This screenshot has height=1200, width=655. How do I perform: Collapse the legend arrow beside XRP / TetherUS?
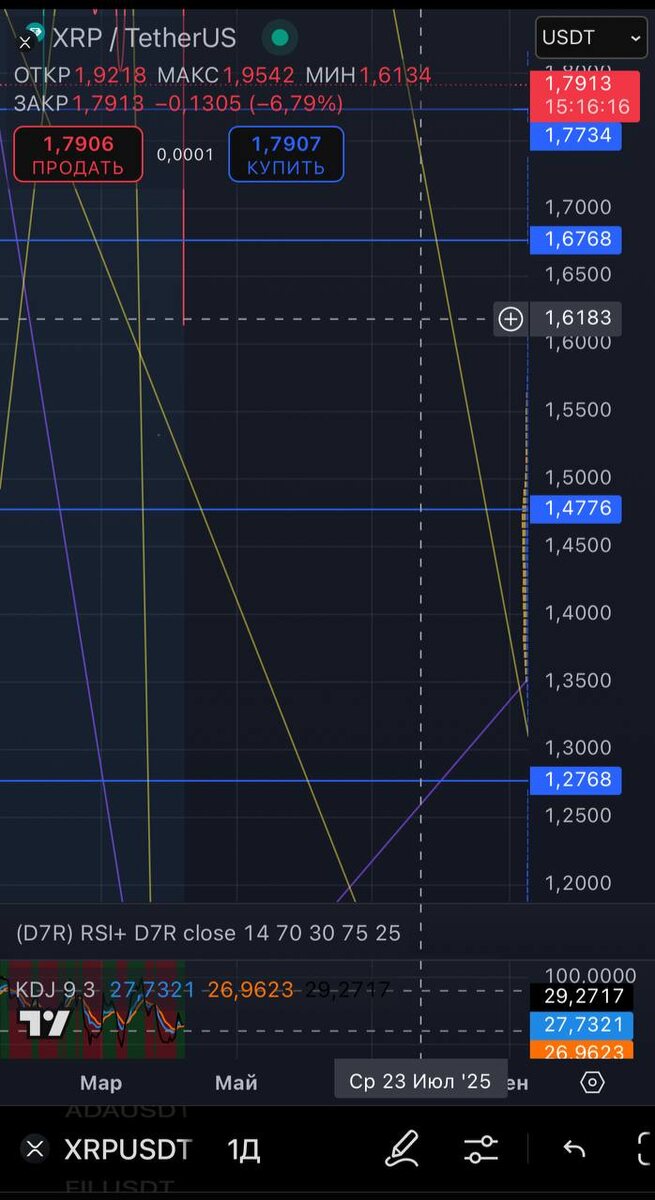26,41
